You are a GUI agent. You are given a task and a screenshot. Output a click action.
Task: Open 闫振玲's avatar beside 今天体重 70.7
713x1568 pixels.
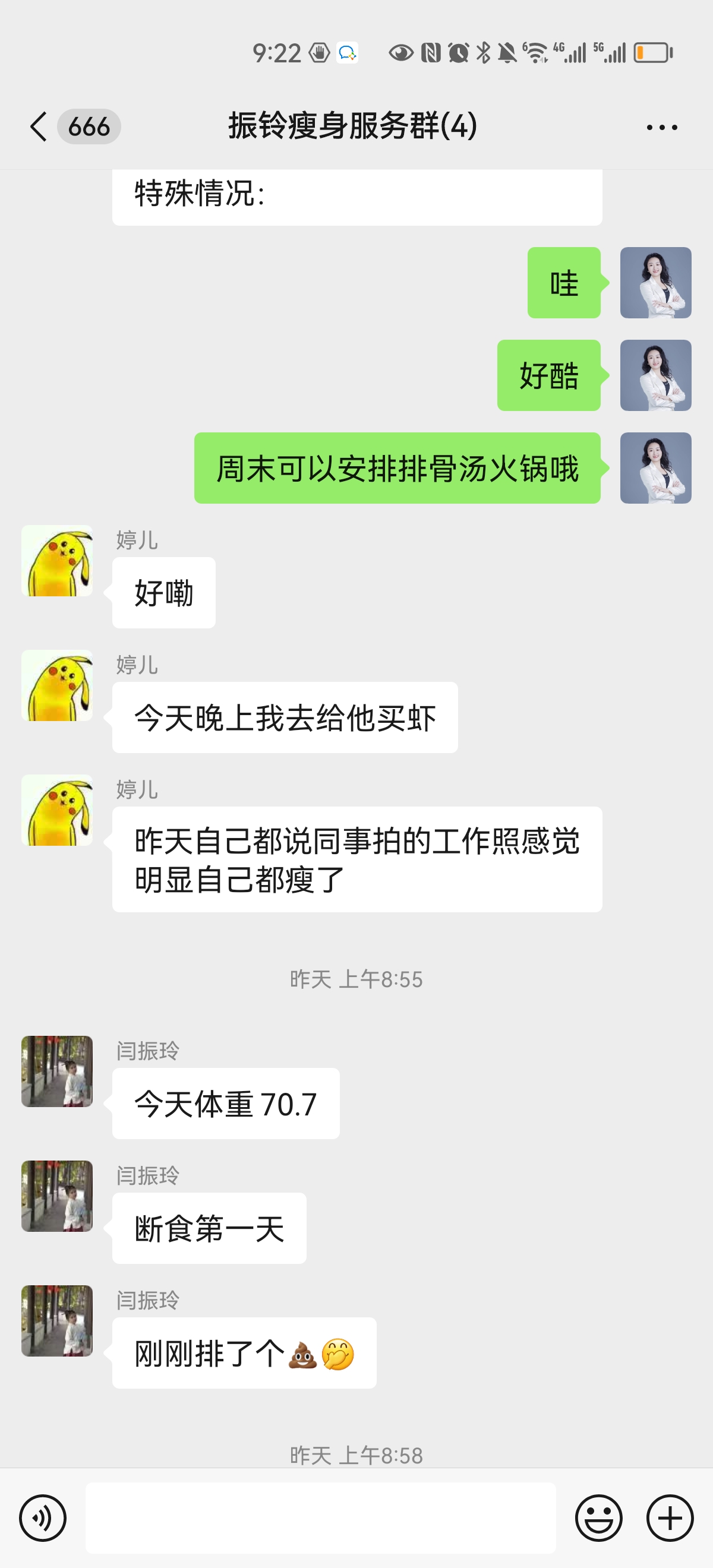click(57, 1071)
